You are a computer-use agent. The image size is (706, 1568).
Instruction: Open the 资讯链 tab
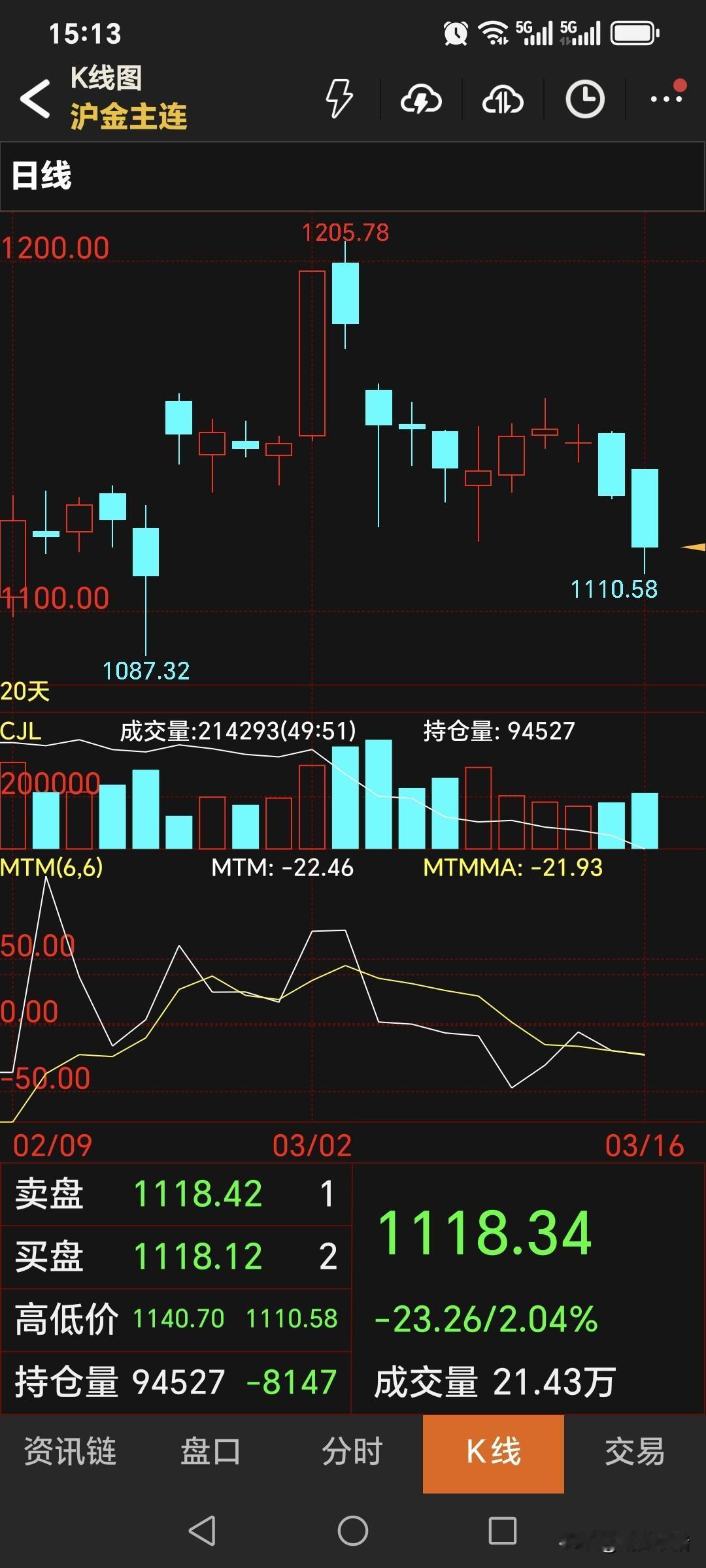(x=69, y=1452)
